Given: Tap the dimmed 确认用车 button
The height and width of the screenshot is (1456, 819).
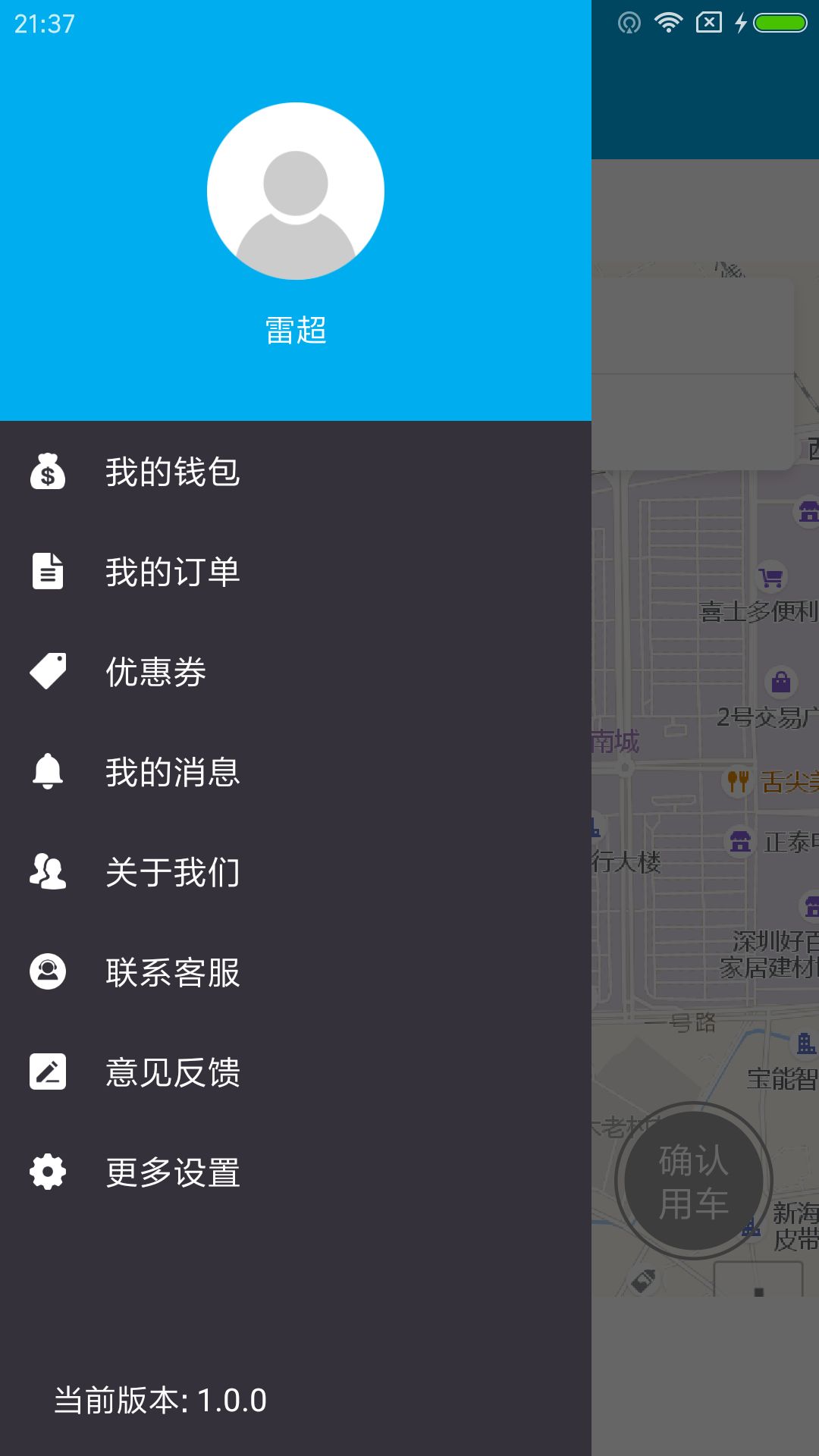Looking at the screenshot, I should pyautogui.click(x=693, y=1180).
